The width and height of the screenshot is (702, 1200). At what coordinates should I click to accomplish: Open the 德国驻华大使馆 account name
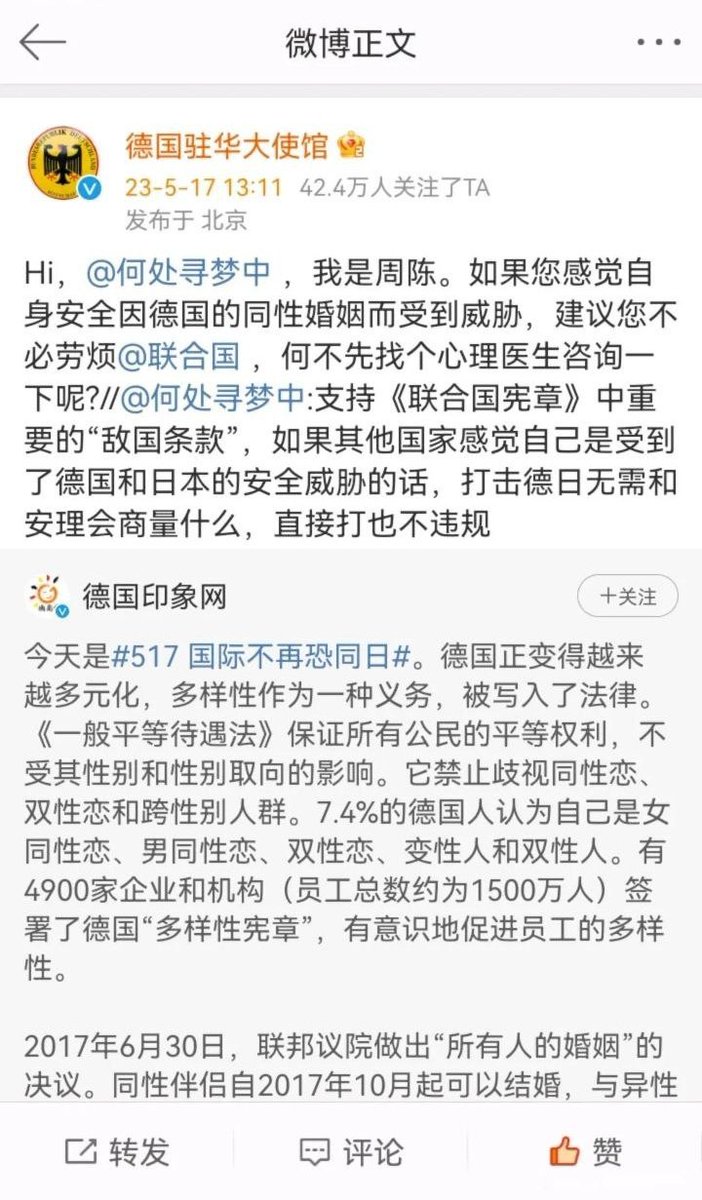pos(226,147)
